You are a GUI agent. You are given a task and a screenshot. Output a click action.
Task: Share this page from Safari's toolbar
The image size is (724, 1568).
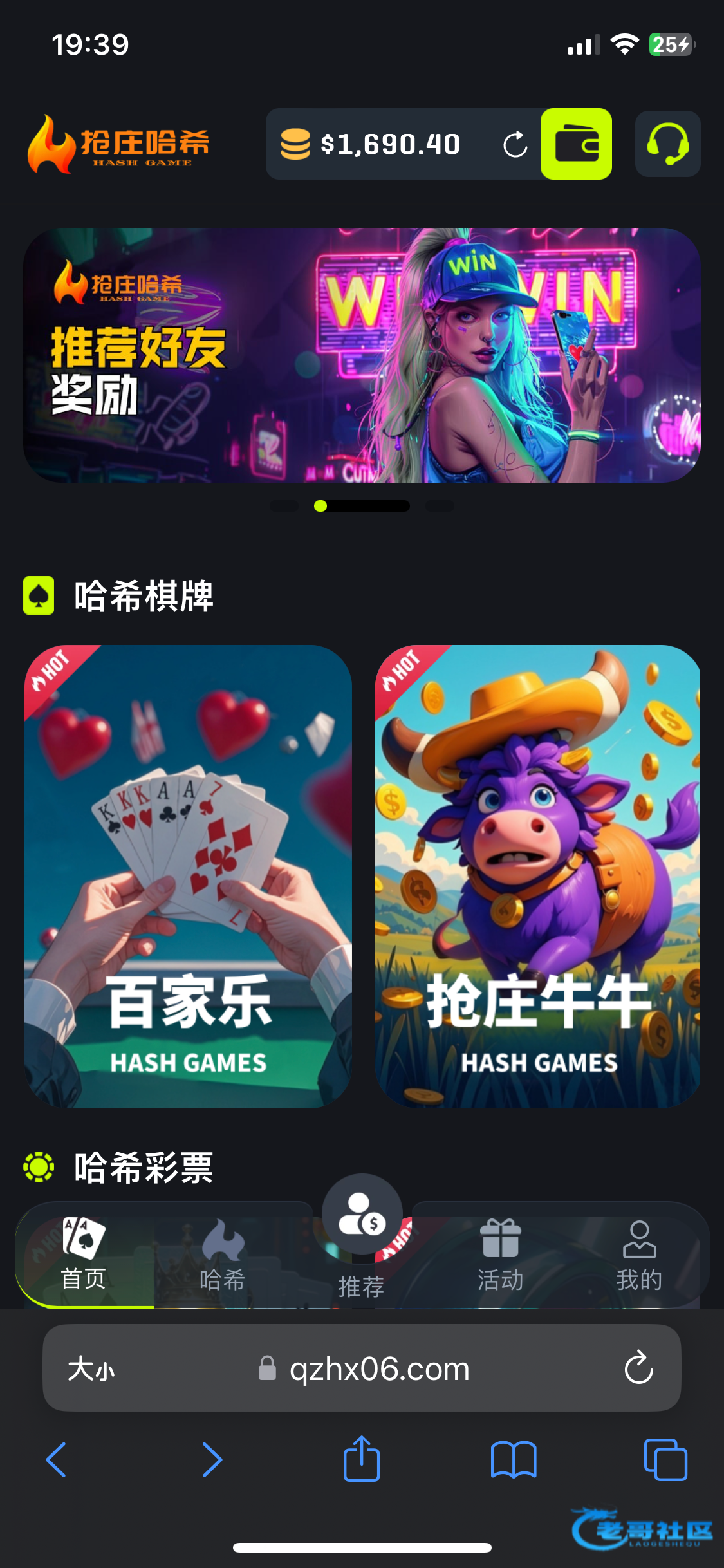(x=362, y=1459)
